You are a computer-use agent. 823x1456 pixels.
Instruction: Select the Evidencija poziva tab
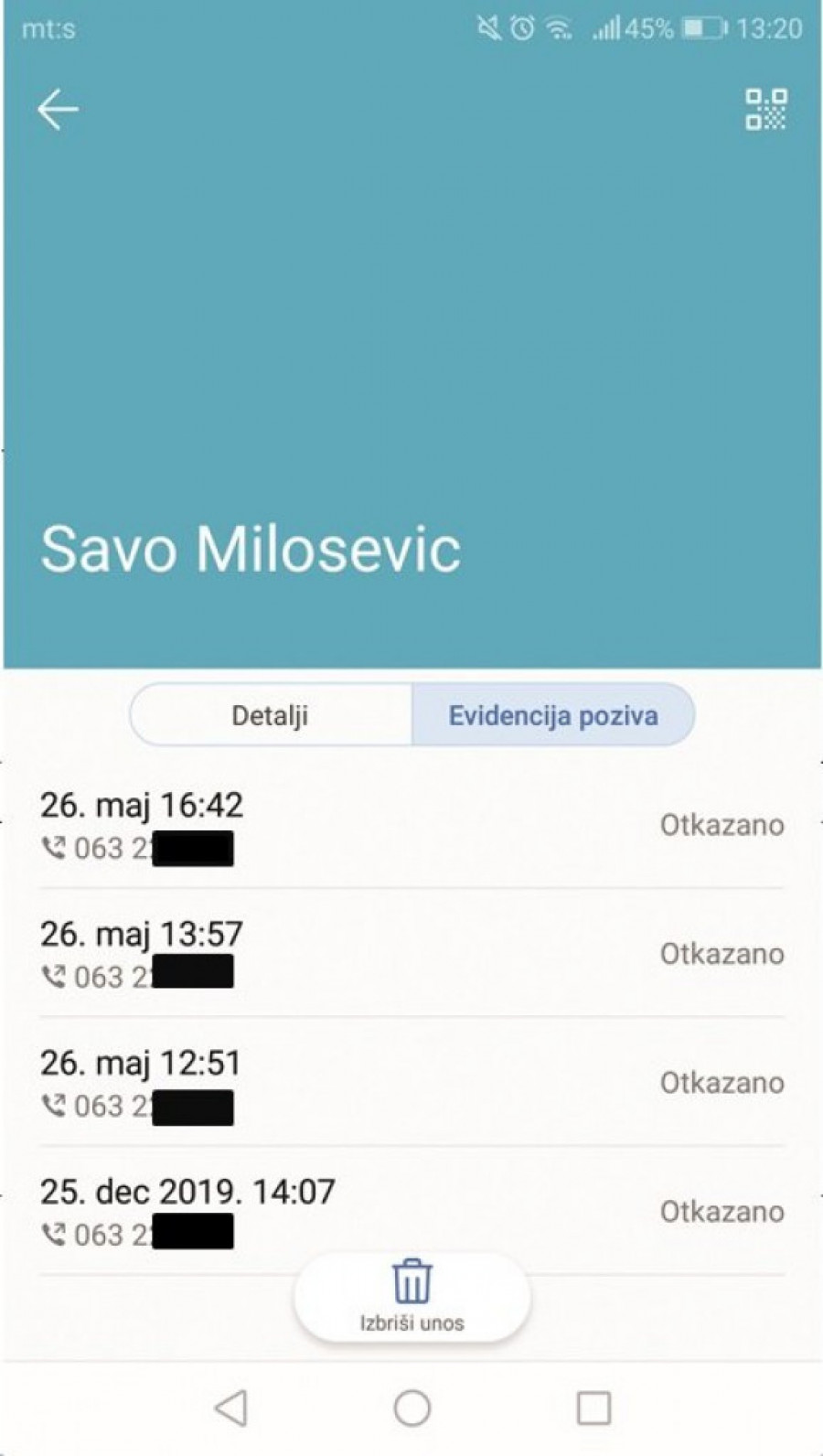552,715
